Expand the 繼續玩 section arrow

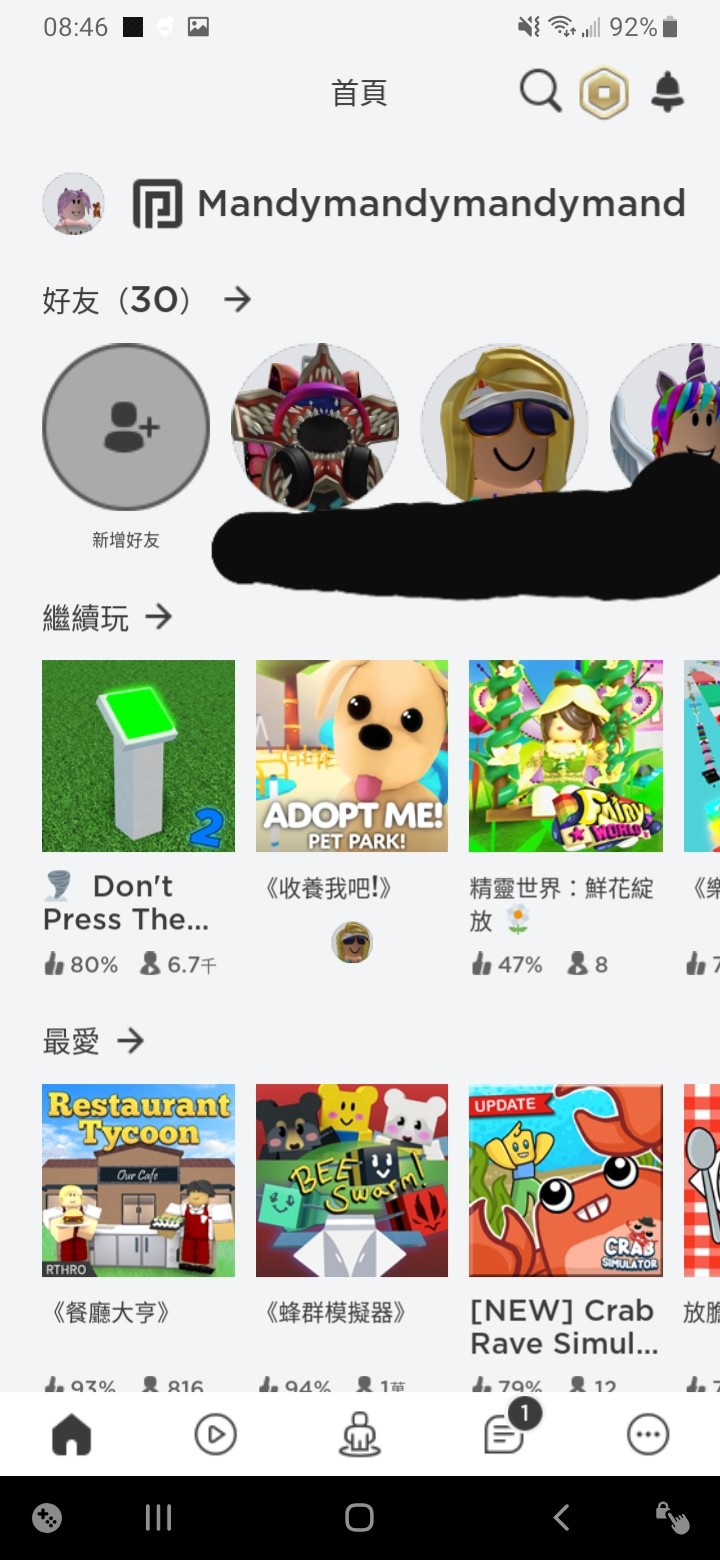[158, 617]
